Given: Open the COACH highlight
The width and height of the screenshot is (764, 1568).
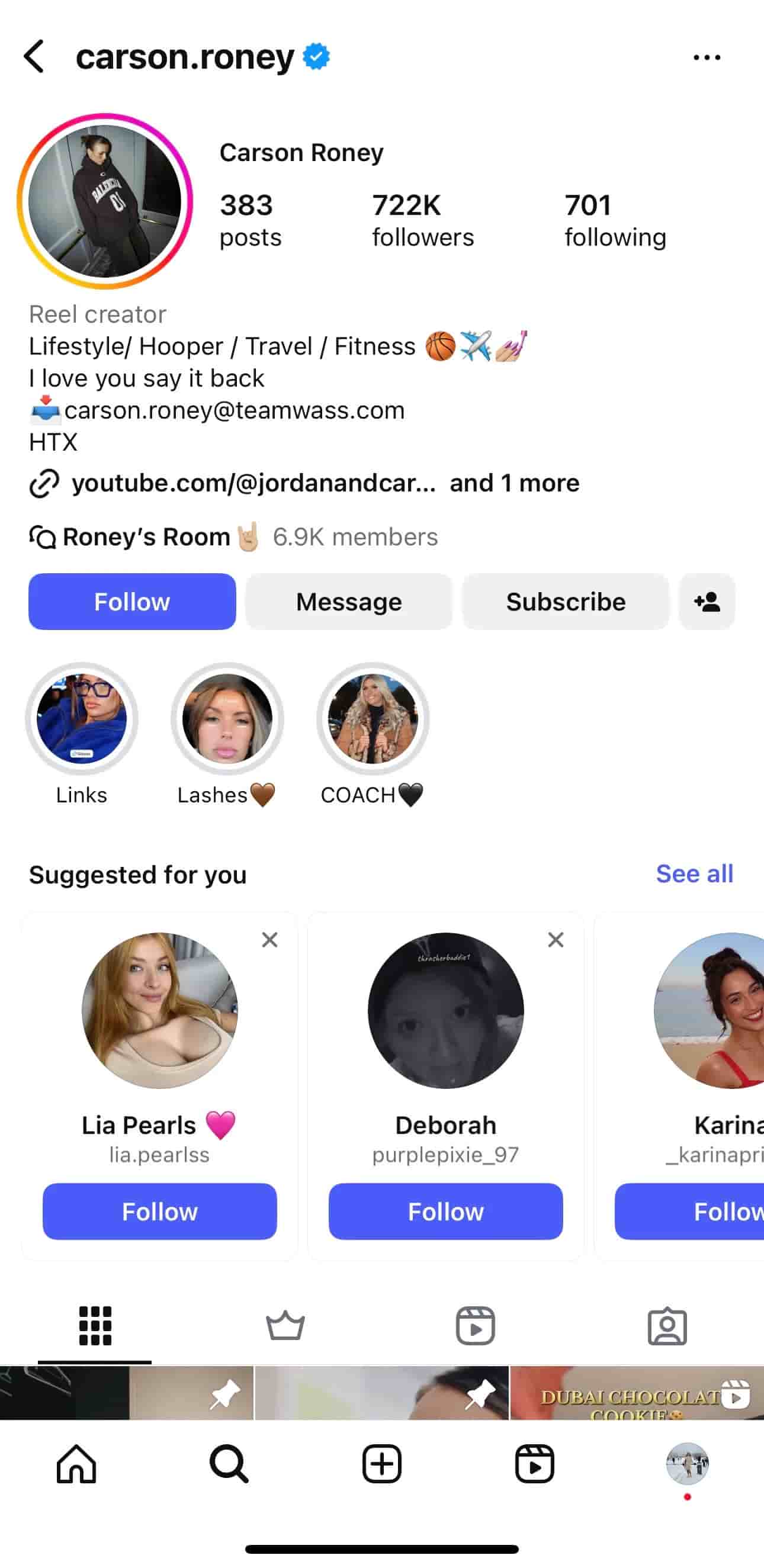Looking at the screenshot, I should click(x=373, y=719).
